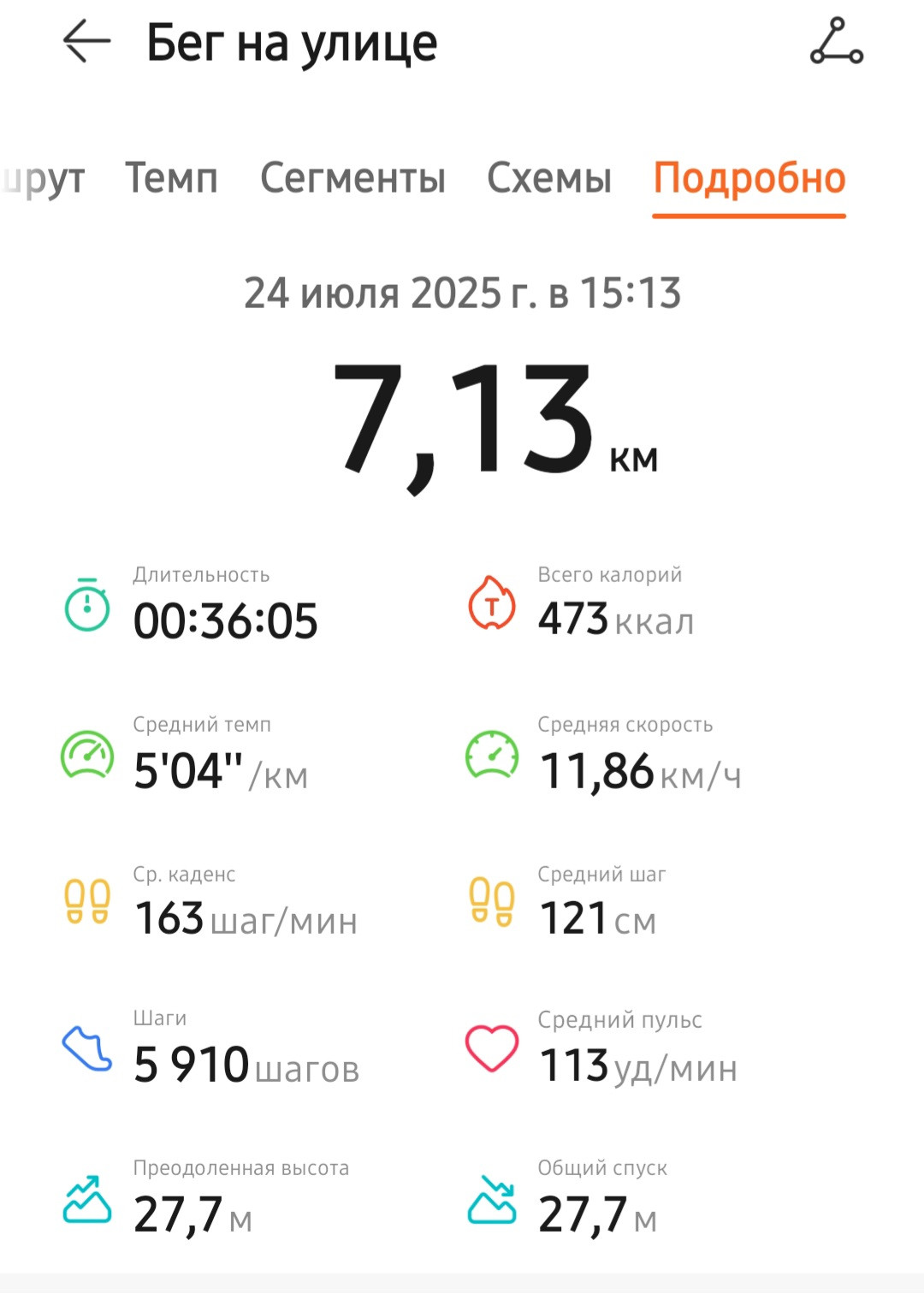Switch to the partially visible Маршрут tab
This screenshot has width=924, height=1294.
click(x=43, y=180)
